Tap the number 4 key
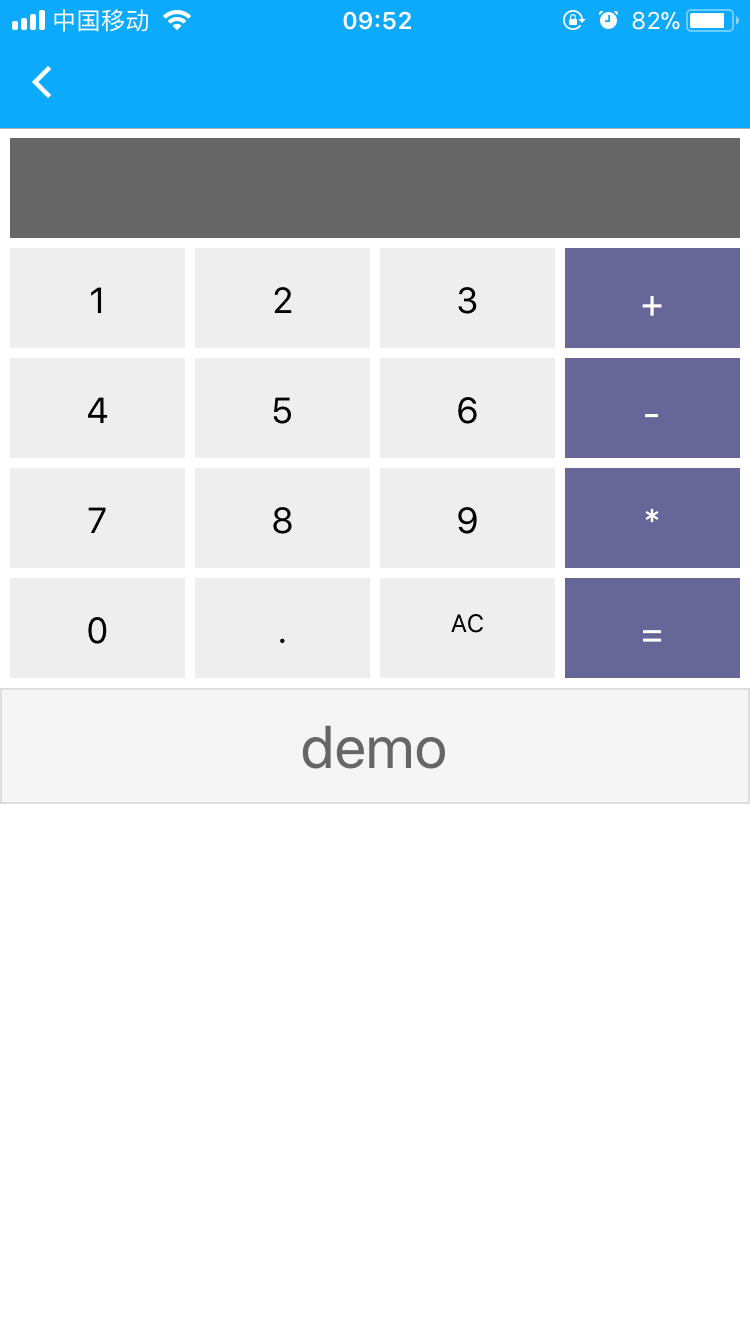The height and width of the screenshot is (1334, 750). (x=97, y=408)
